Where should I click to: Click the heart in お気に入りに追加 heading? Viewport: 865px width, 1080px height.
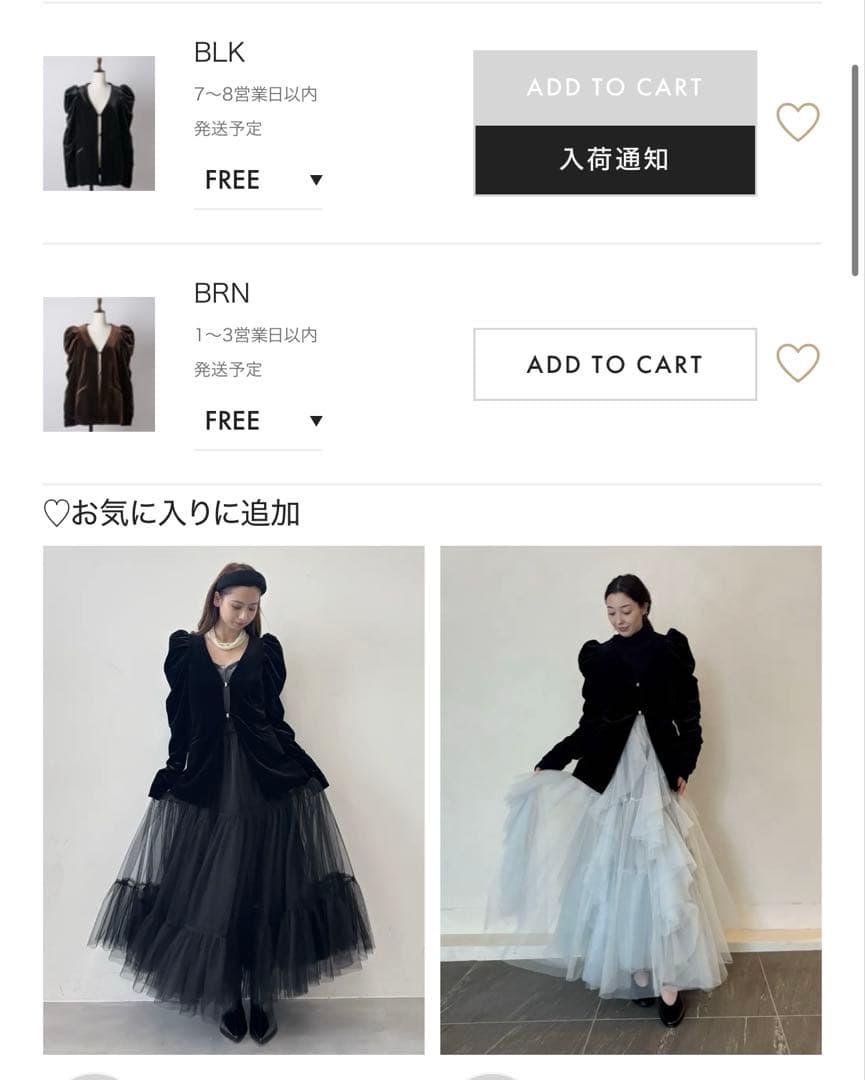tap(58, 513)
